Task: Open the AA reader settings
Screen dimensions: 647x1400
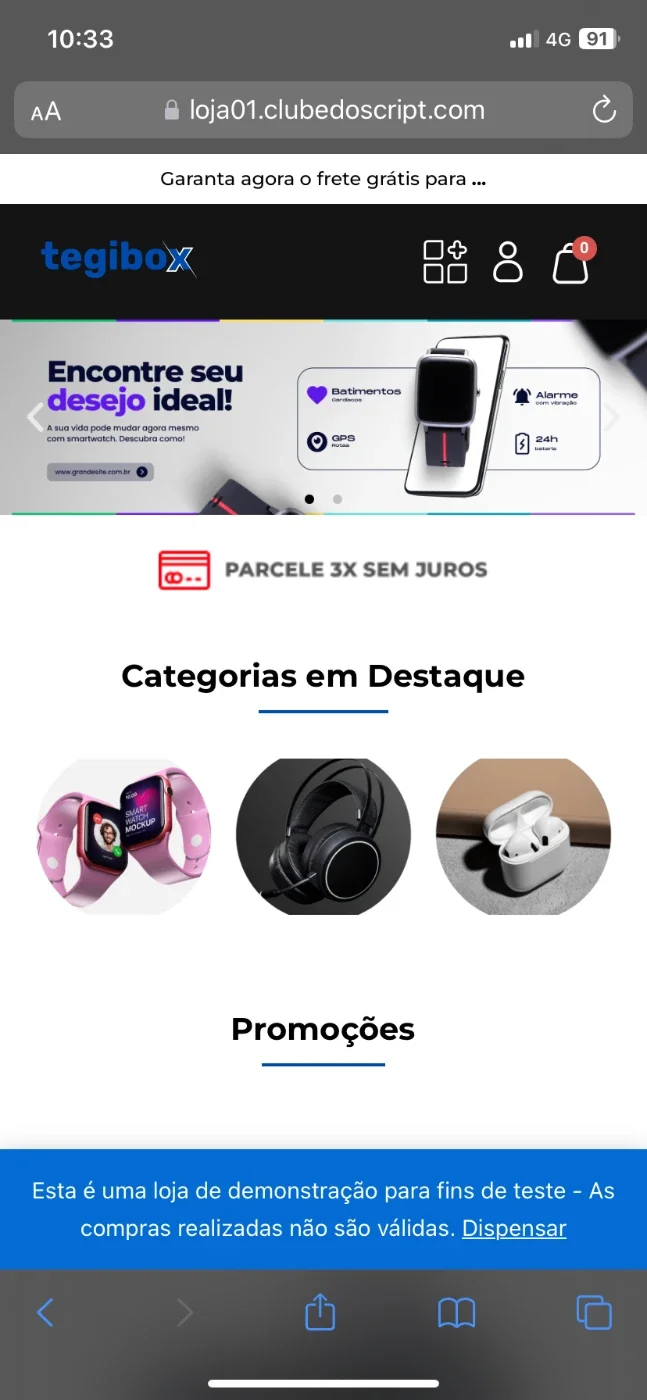Action: 46,111
